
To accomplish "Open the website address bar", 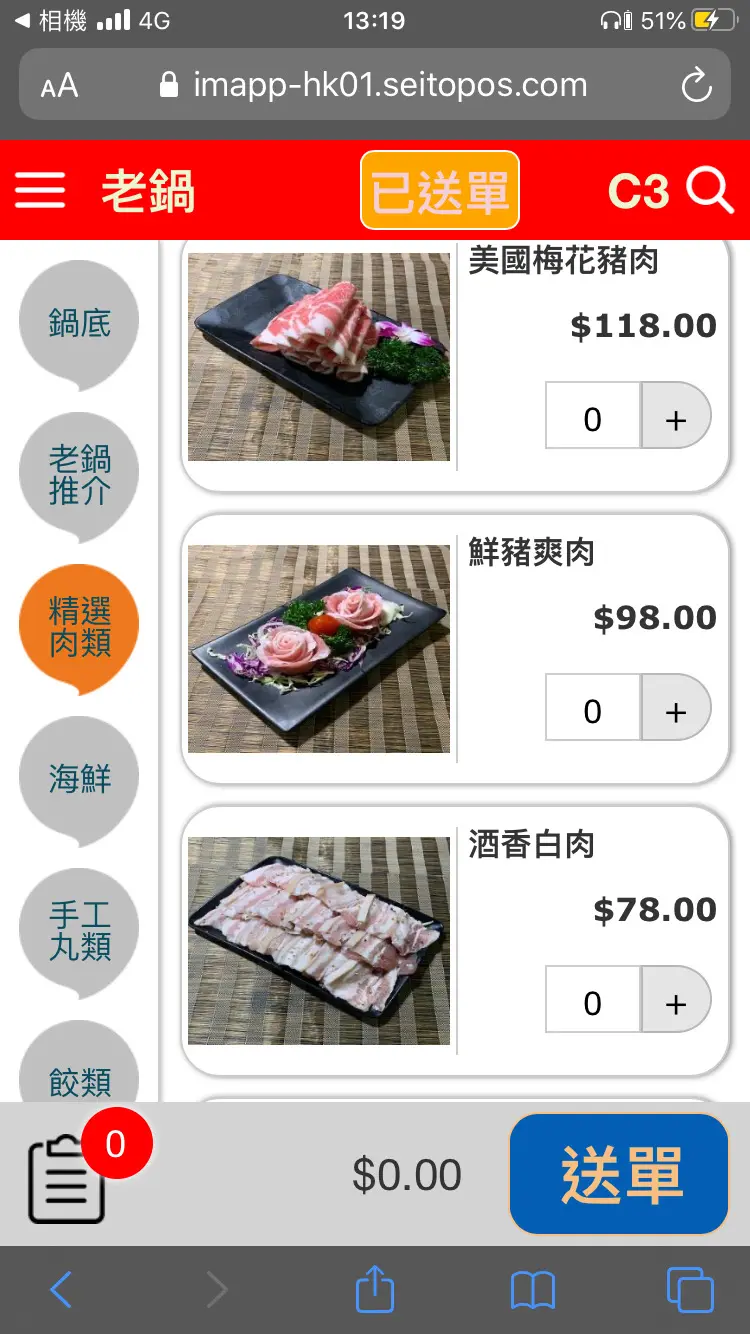I will (x=375, y=85).
